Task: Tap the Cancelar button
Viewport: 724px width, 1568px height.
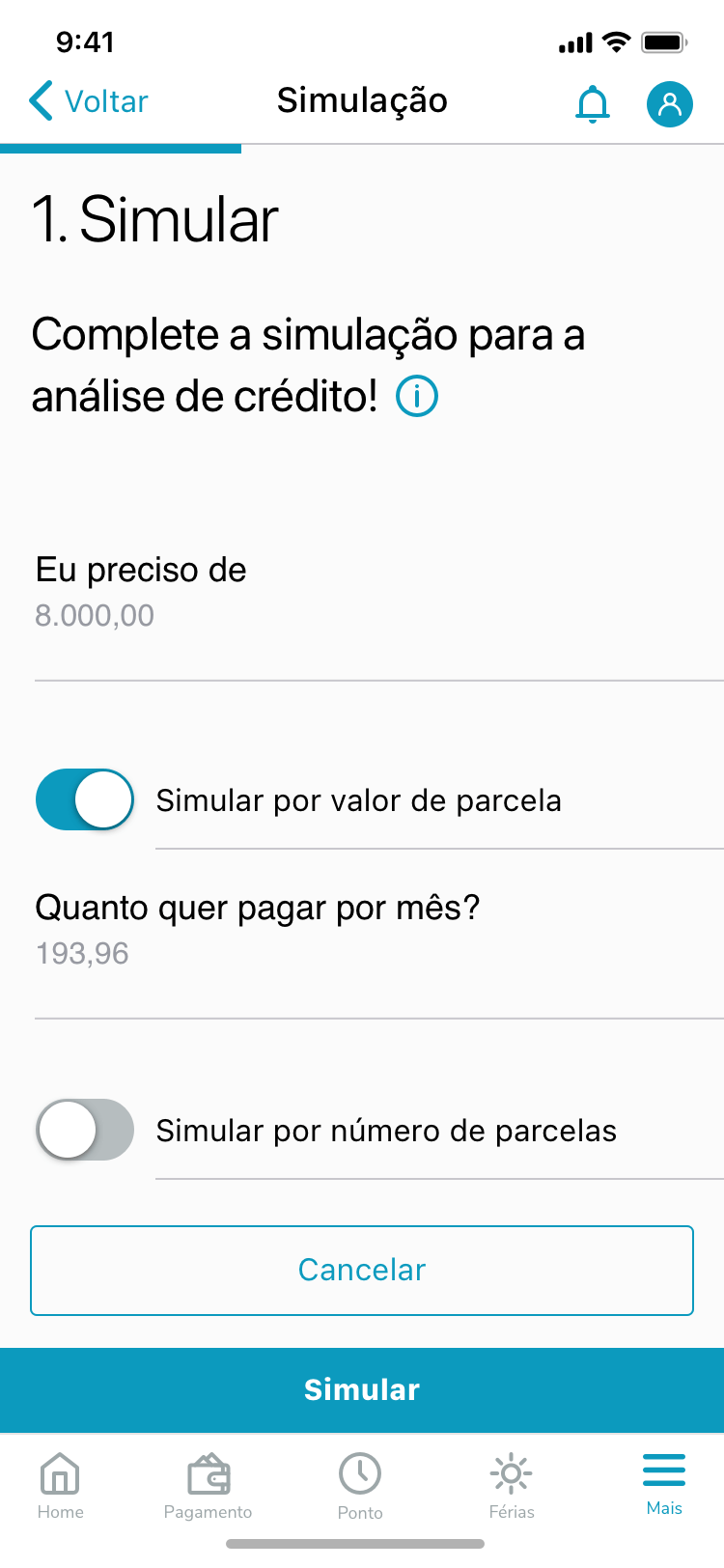Action: pos(362,1271)
